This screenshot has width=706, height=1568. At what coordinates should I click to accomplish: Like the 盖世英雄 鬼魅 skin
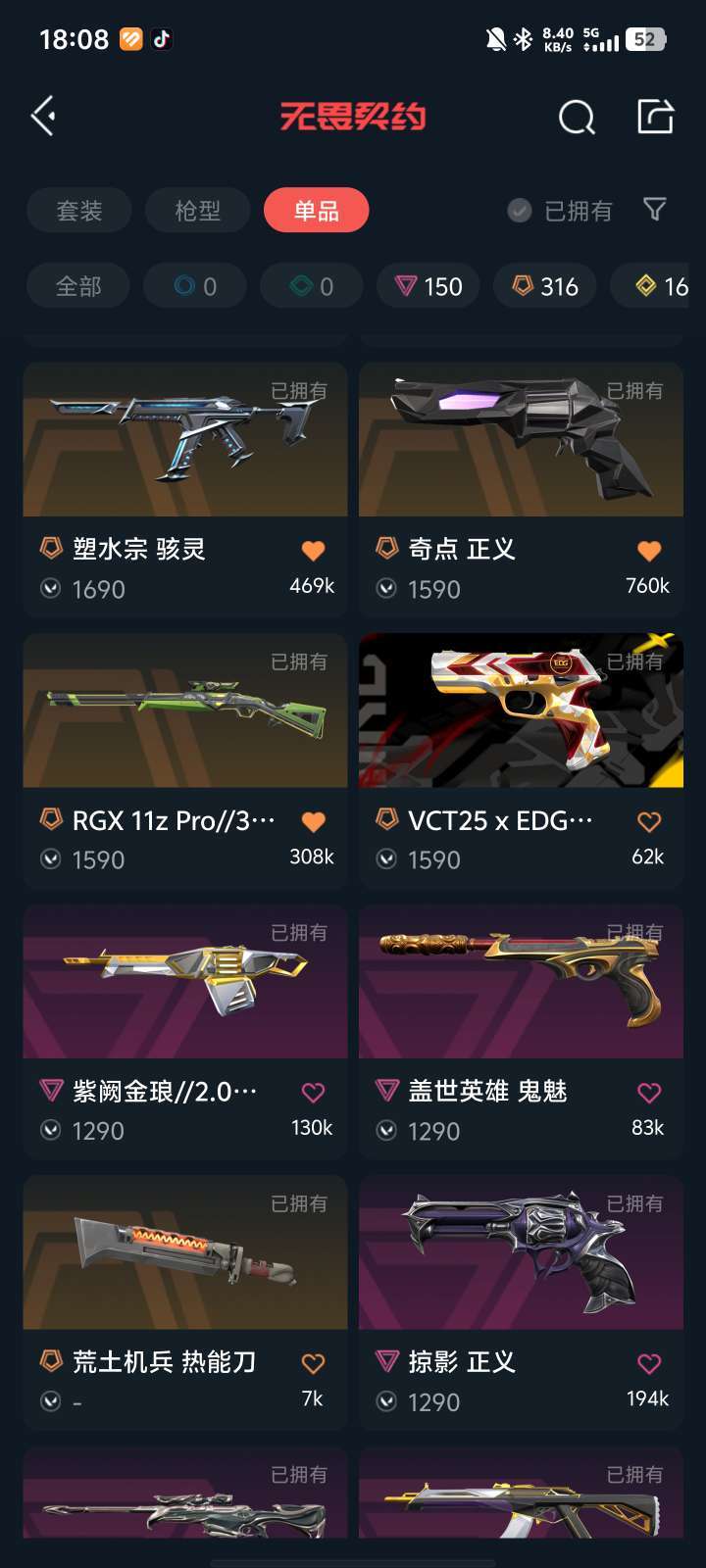click(x=649, y=1093)
